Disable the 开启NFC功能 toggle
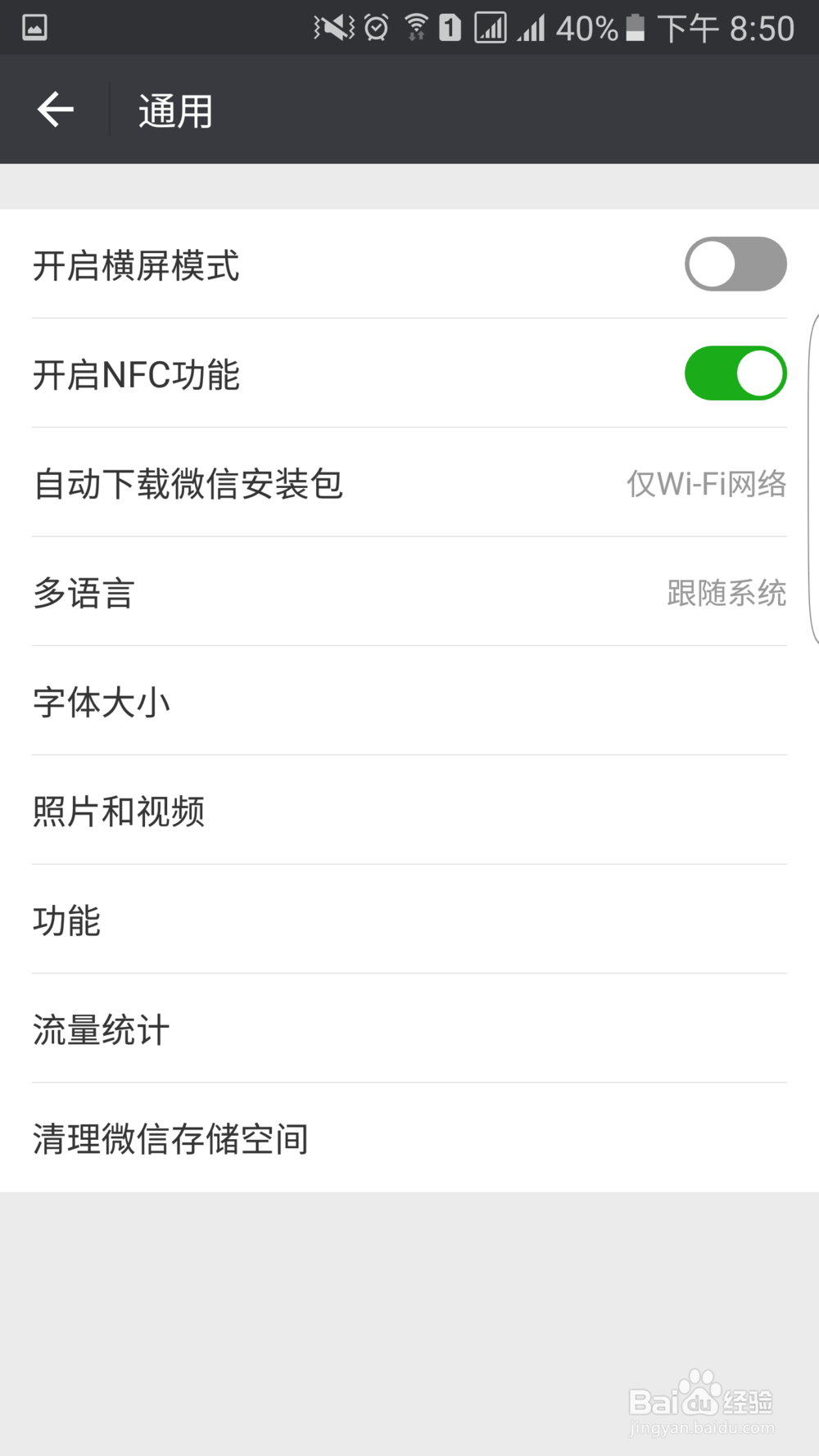The image size is (819, 1456). click(x=735, y=373)
